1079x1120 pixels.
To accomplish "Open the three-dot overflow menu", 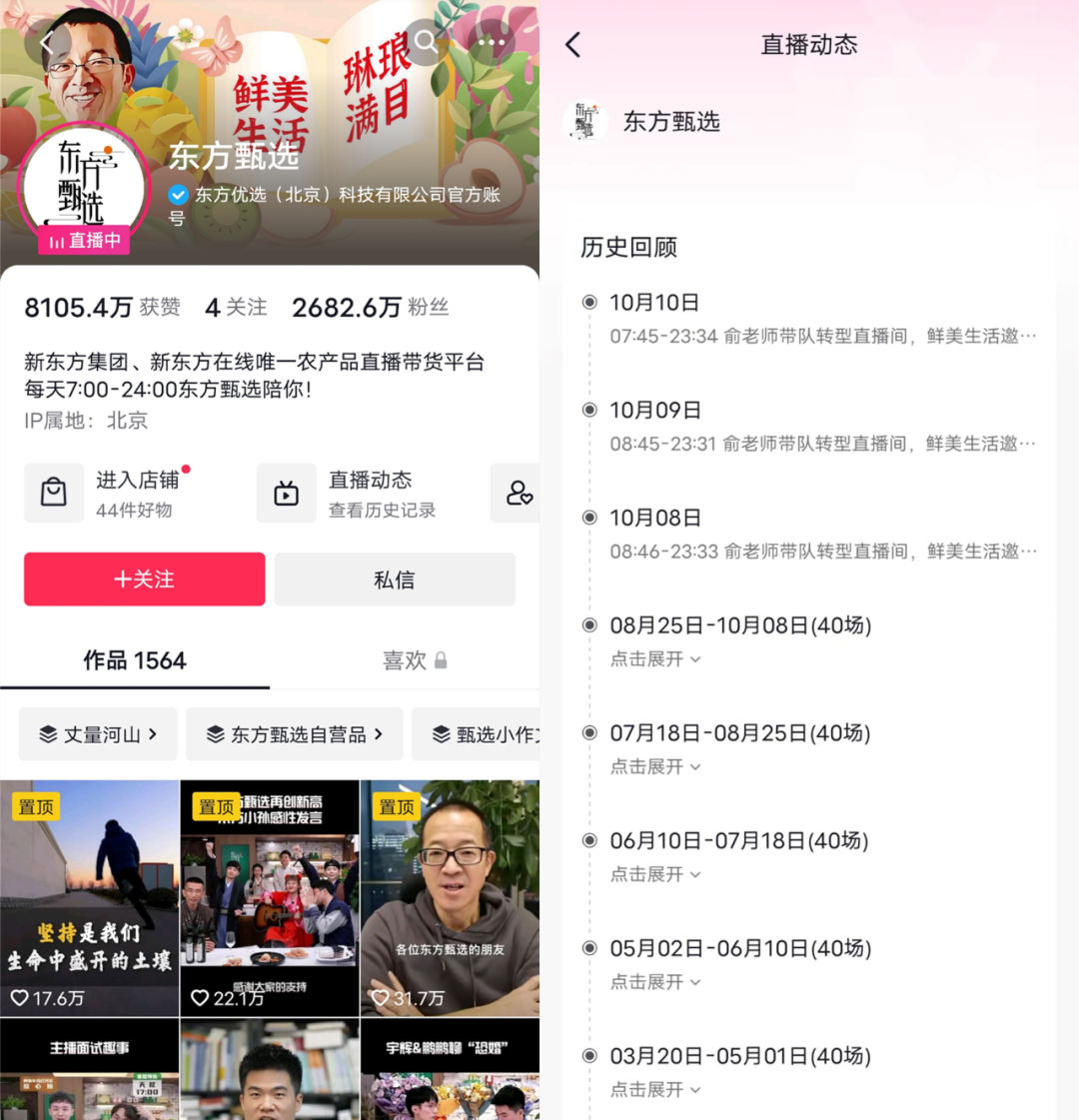I will coord(491,43).
